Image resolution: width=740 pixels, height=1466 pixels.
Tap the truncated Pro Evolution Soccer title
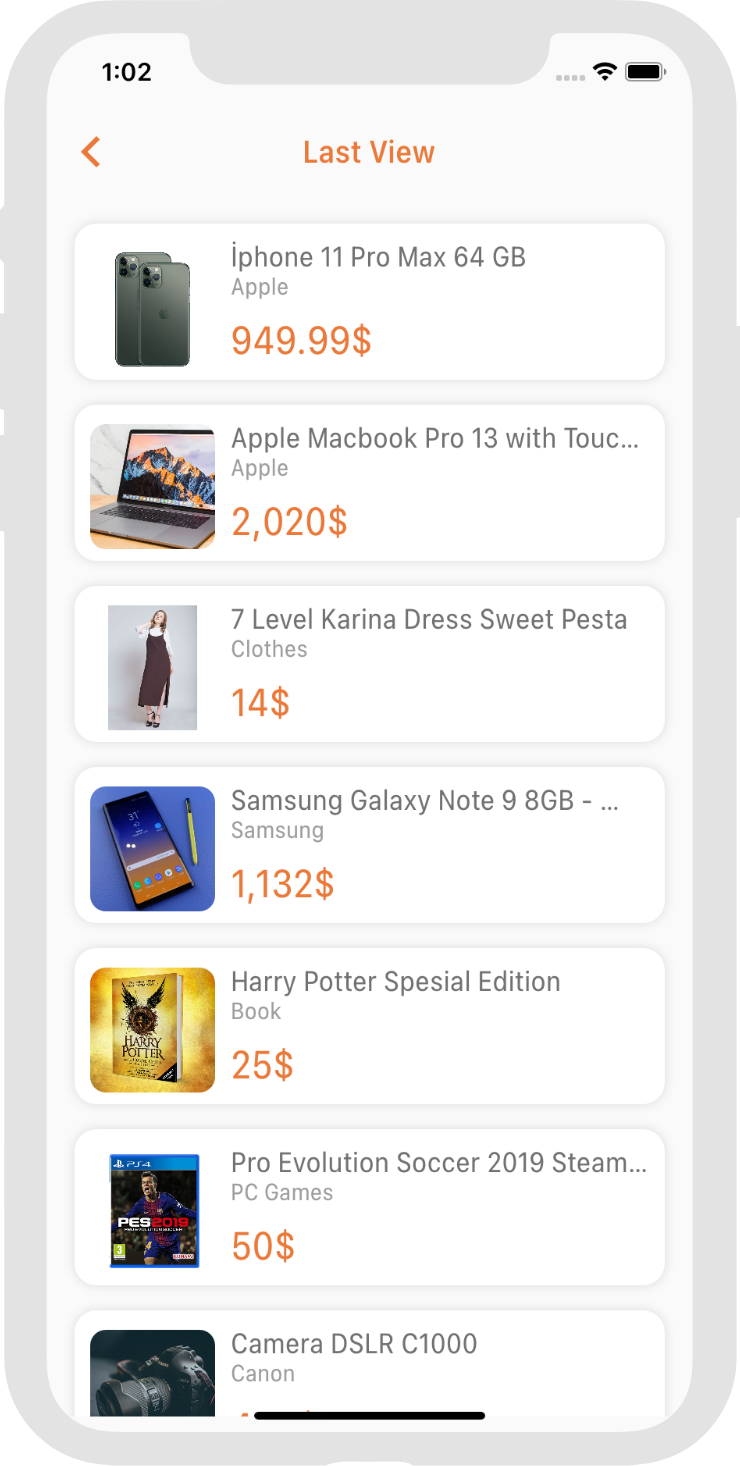pos(438,1162)
